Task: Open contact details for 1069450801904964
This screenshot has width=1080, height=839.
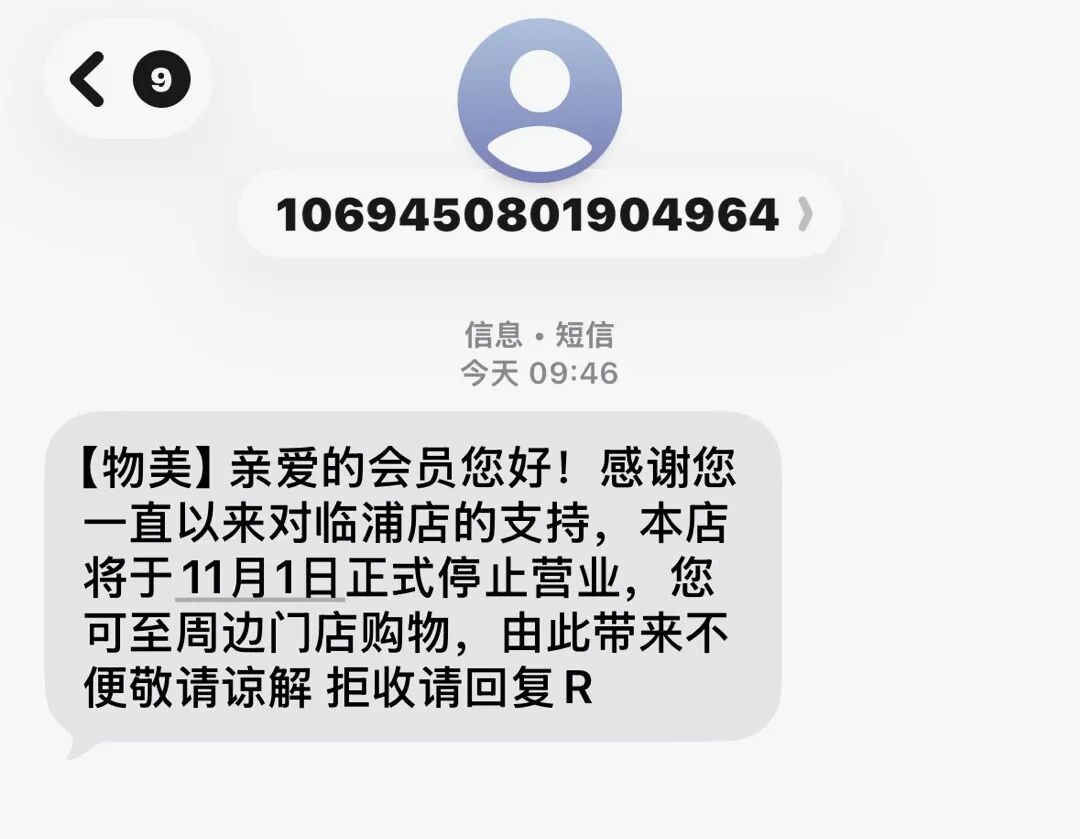Action: [x=540, y=215]
